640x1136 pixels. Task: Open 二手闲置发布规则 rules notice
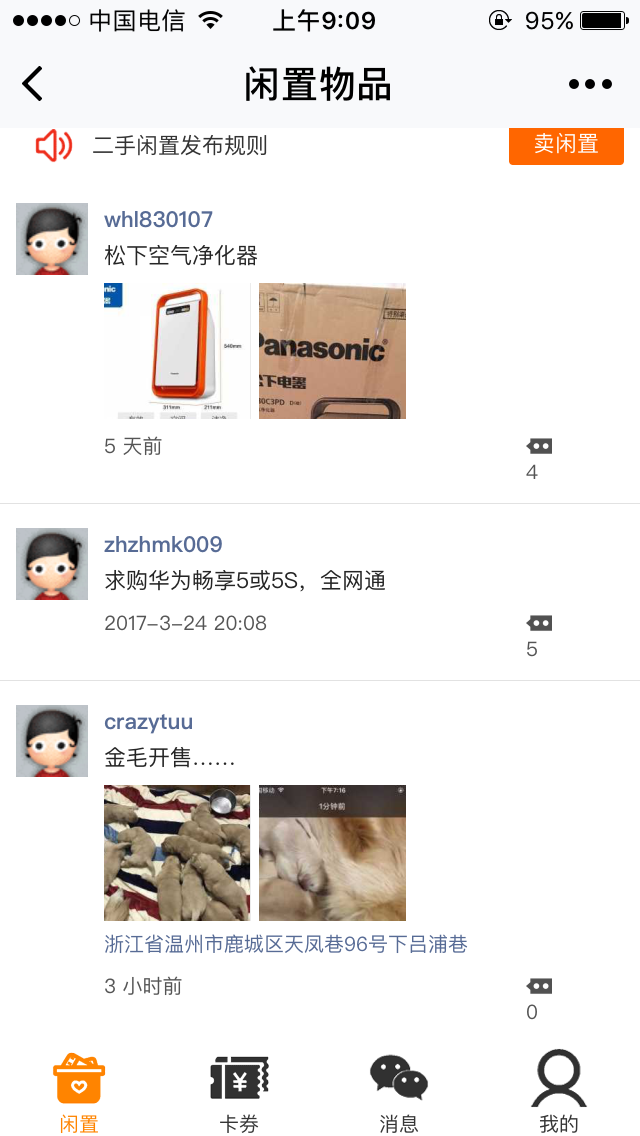click(180, 146)
